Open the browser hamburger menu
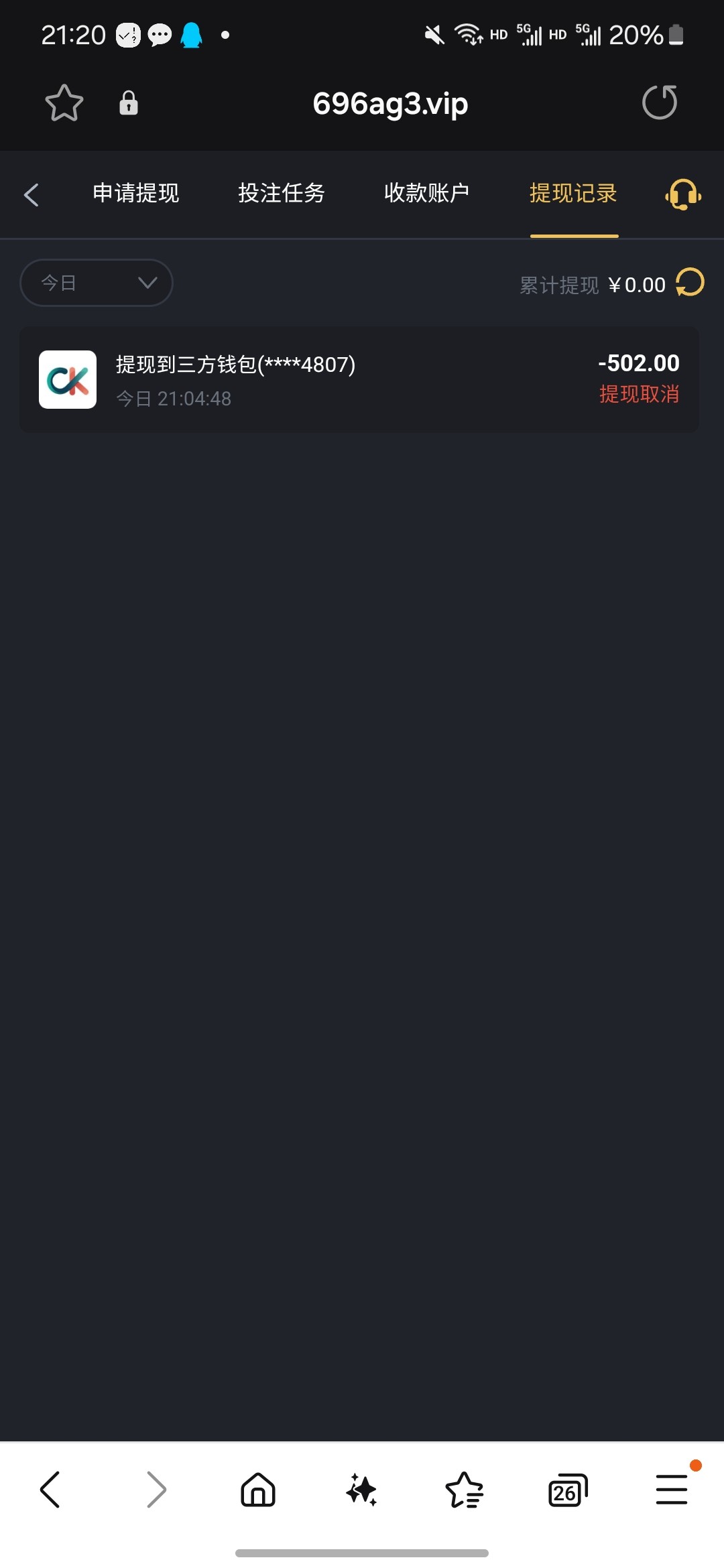The width and height of the screenshot is (724, 1568). (x=672, y=1489)
